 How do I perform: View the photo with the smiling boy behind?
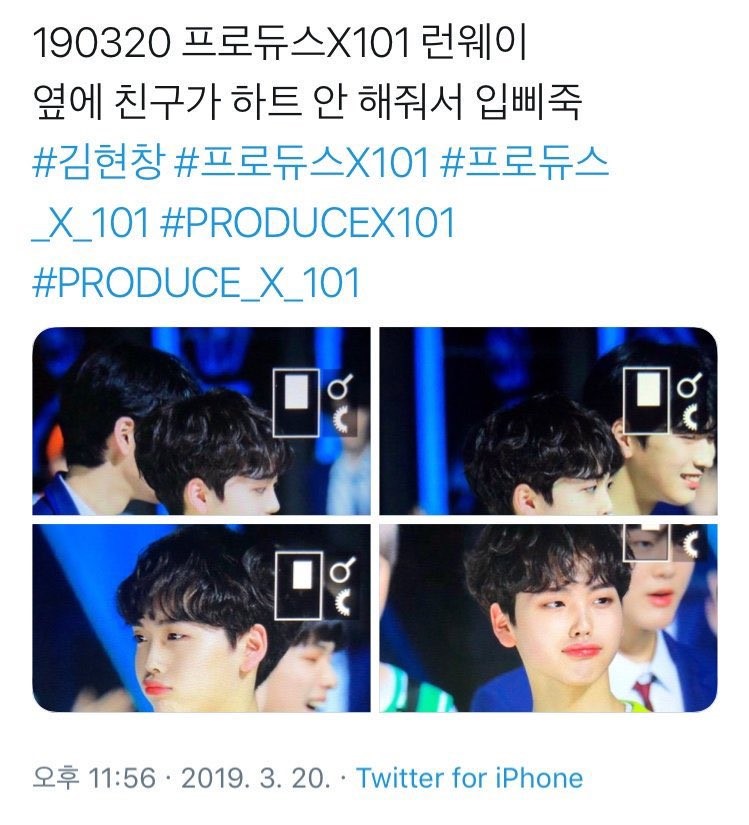pyautogui.click(x=548, y=421)
